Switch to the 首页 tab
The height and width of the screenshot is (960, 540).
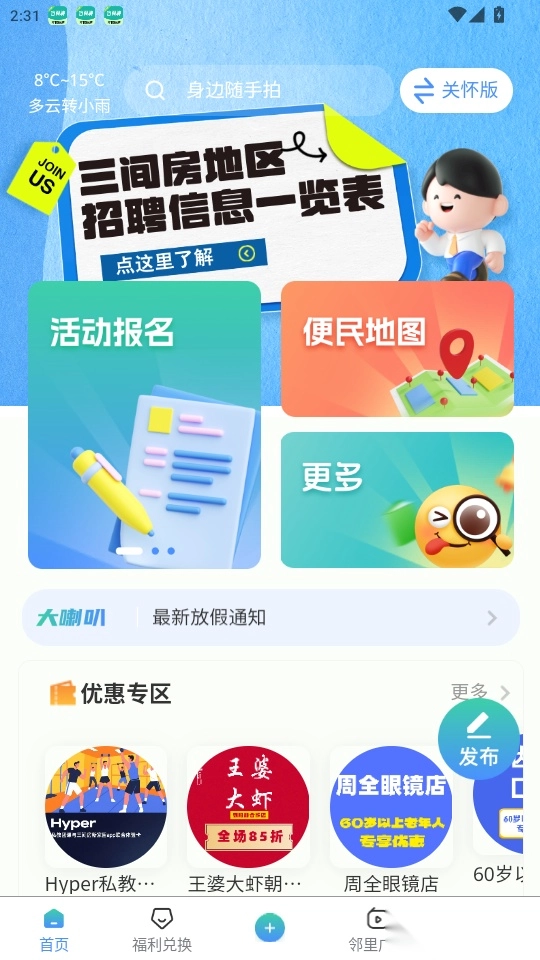tap(54, 929)
